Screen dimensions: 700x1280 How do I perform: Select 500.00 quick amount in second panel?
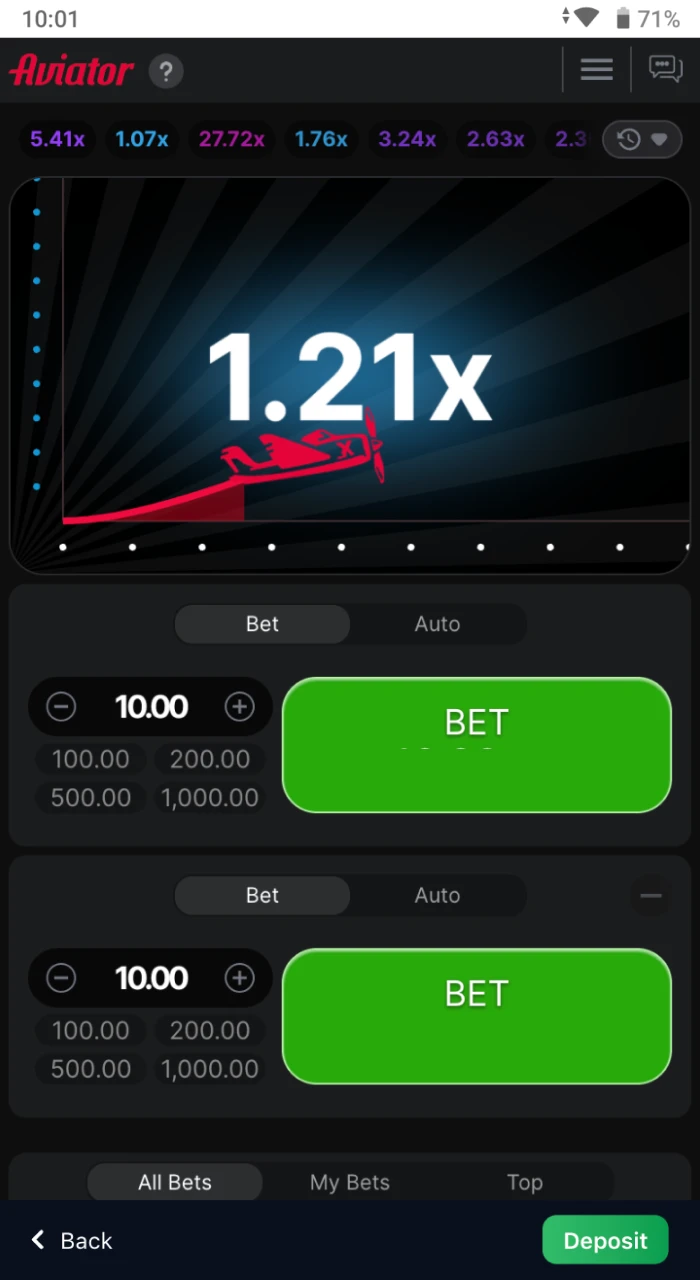[x=91, y=1069]
